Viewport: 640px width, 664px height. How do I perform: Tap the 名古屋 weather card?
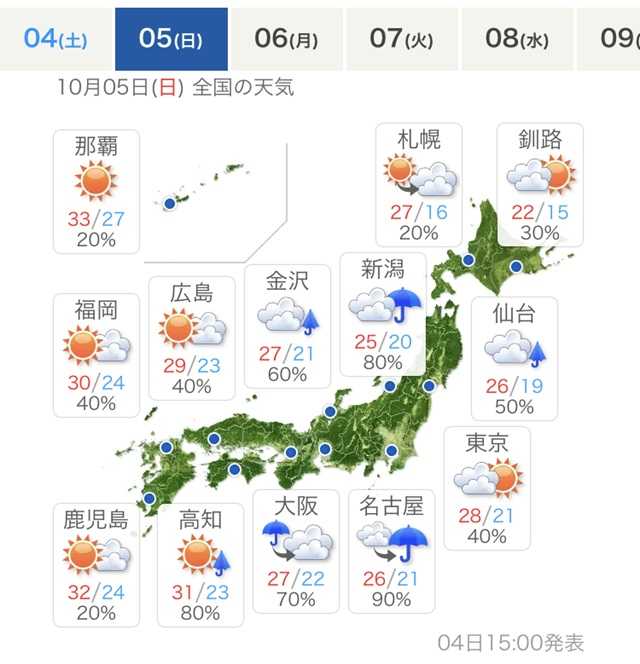391,551
